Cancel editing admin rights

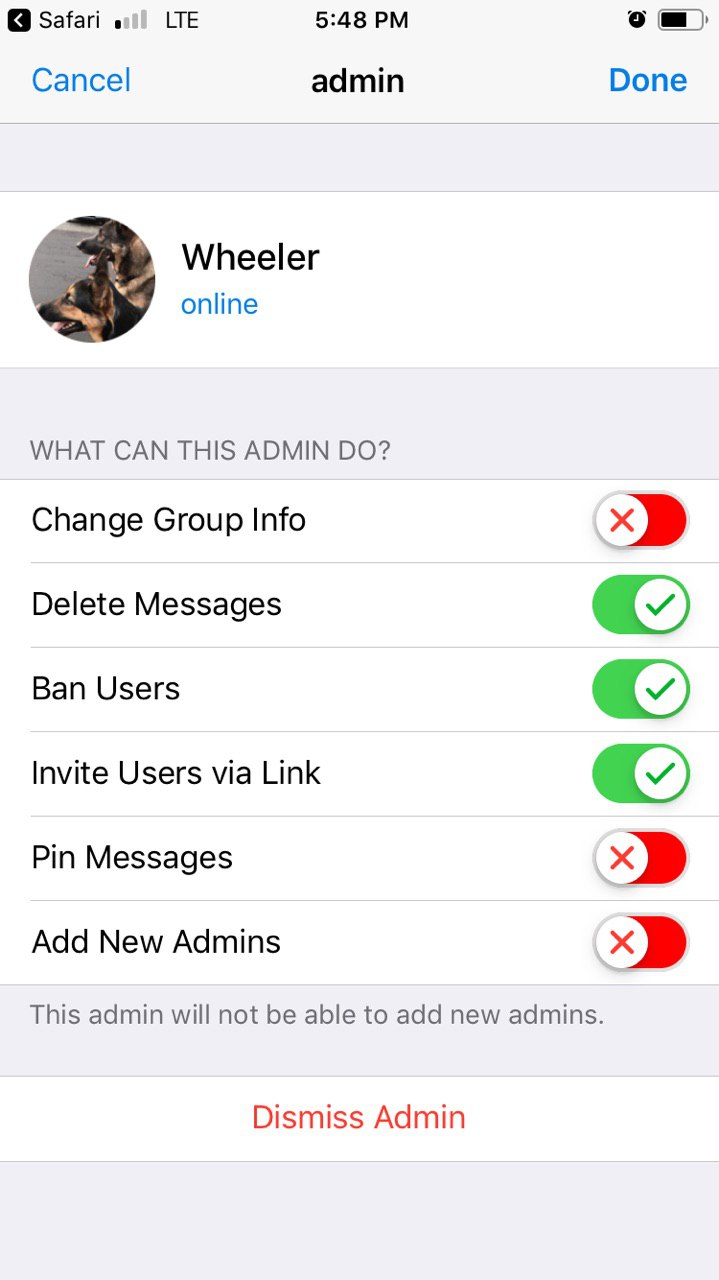[81, 80]
